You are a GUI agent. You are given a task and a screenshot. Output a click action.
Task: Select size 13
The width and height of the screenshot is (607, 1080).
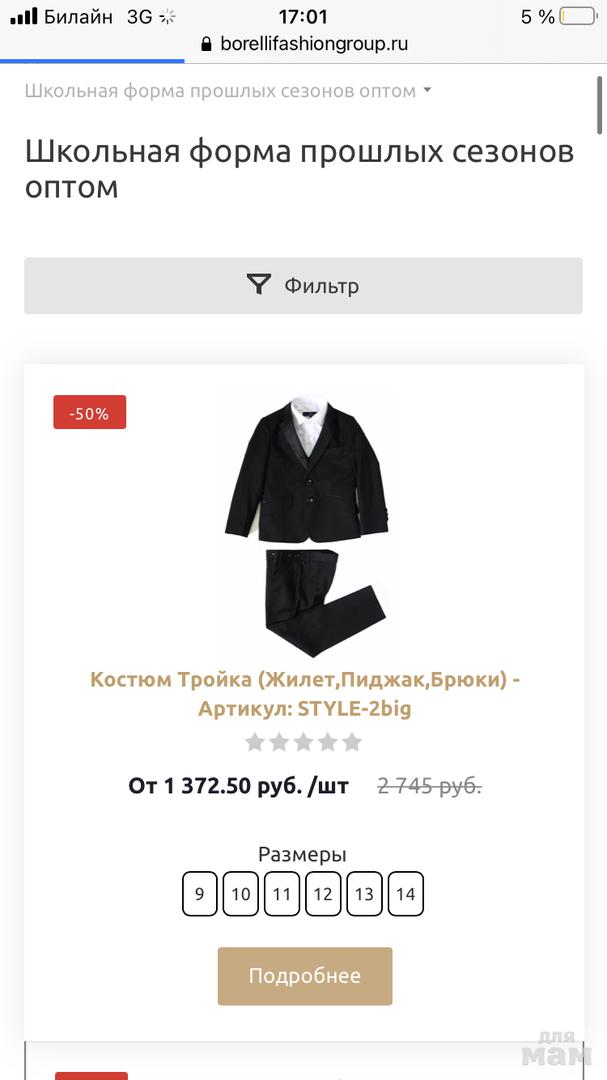(364, 894)
